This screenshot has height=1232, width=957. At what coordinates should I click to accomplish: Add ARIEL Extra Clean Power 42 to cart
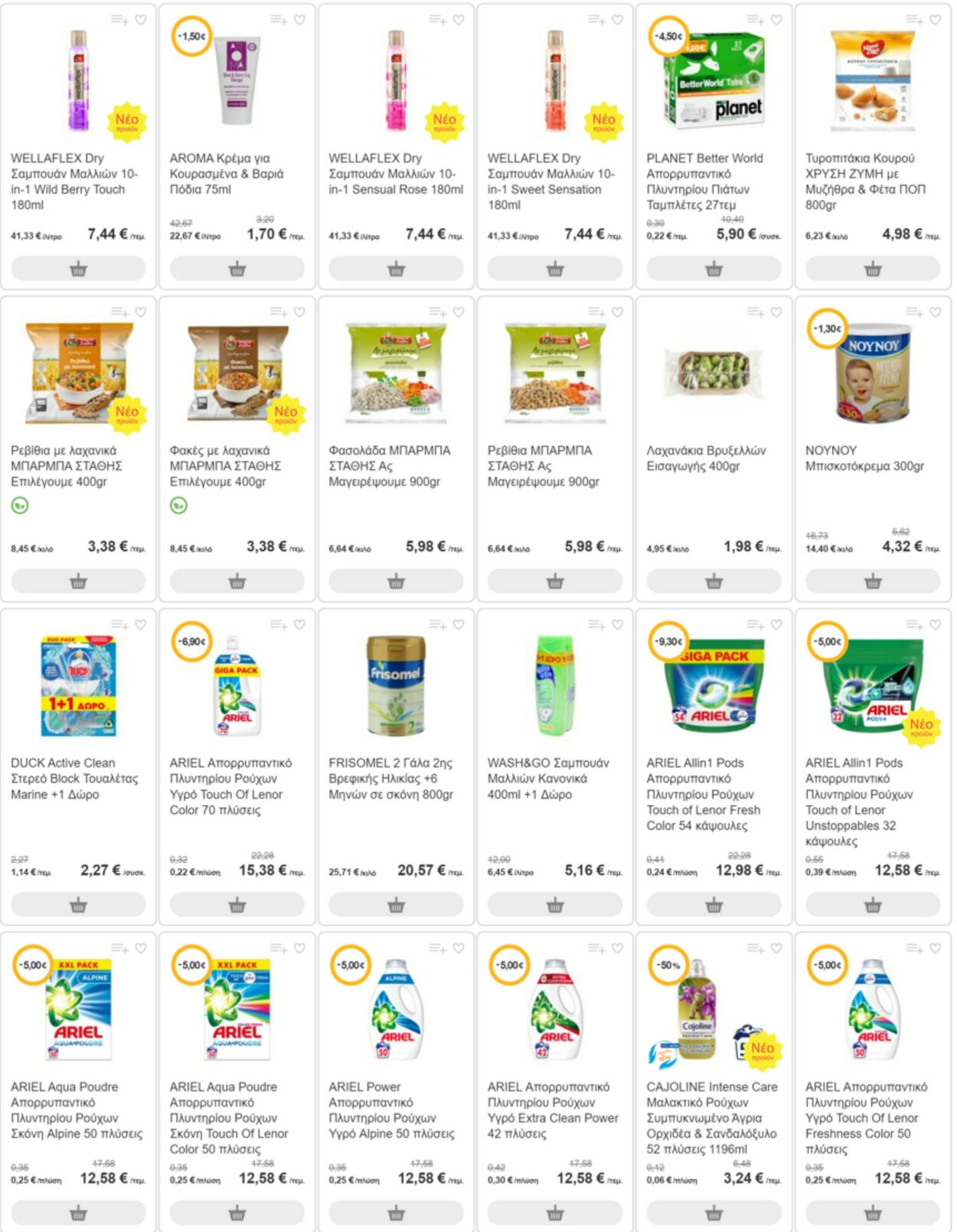point(555,1213)
